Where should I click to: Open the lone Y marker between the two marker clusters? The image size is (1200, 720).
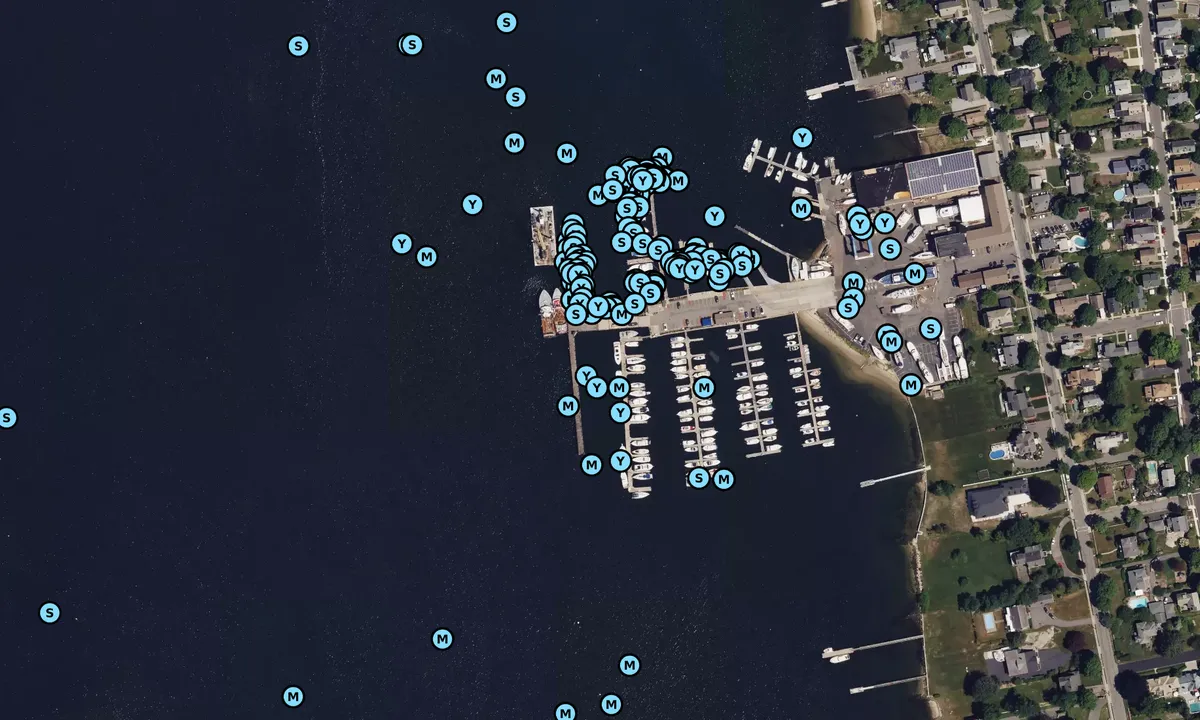click(x=714, y=216)
